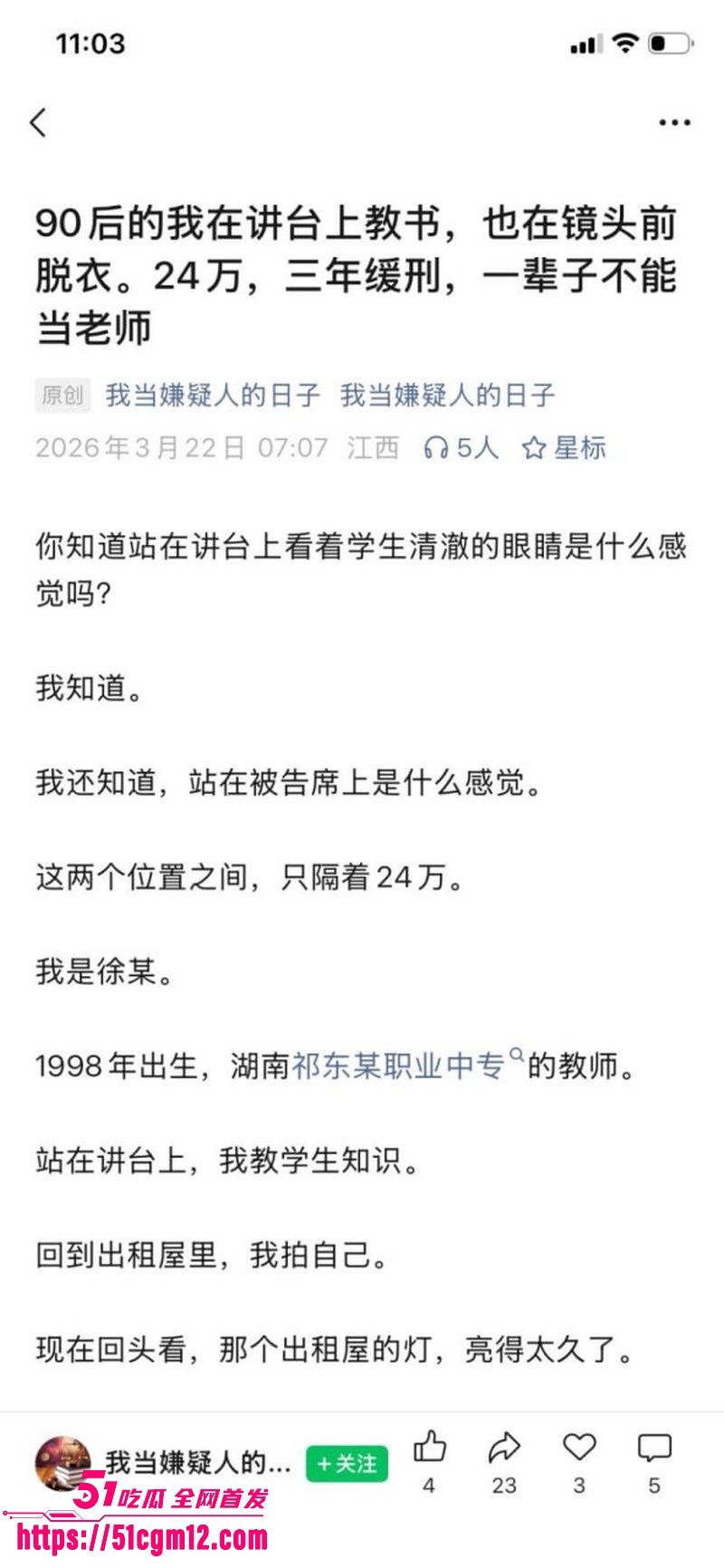724x1568 pixels.
Task: Tap the headphones icon next to 5人
Action: point(437,446)
